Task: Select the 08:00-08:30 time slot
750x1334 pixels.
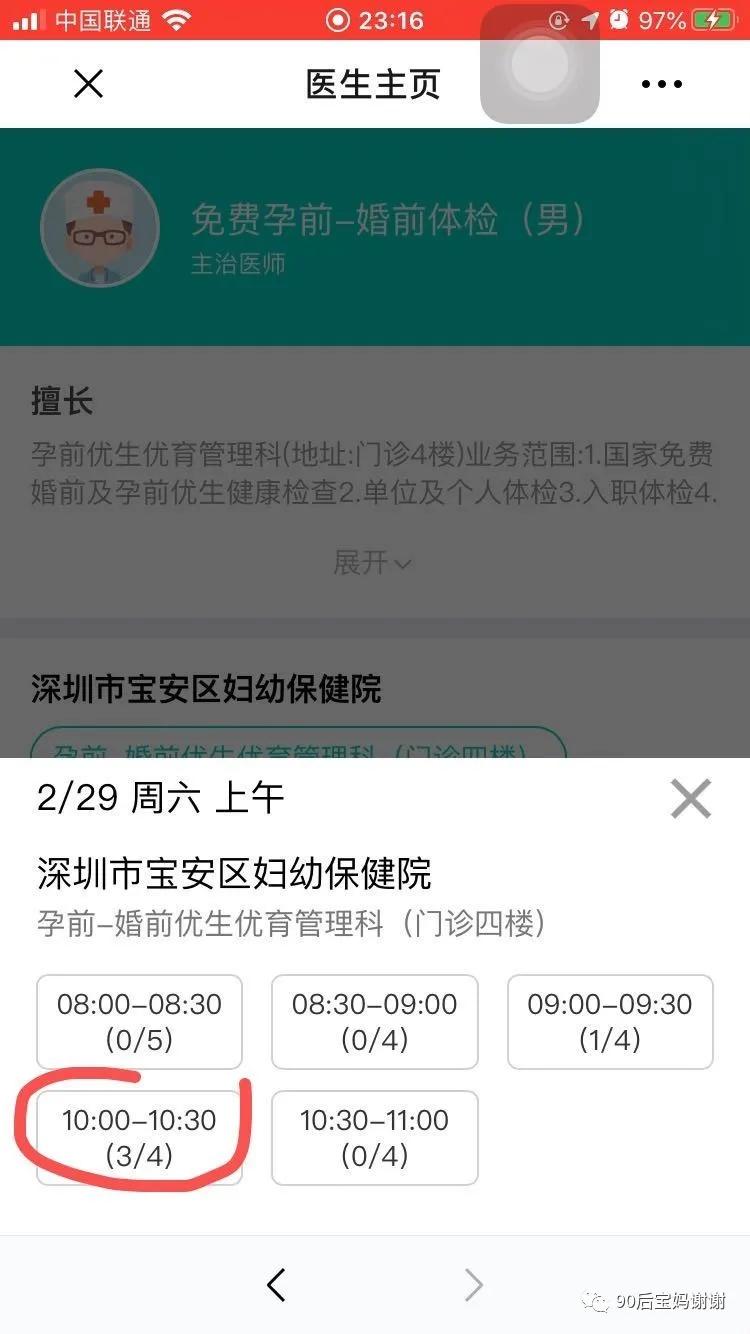Action: tap(139, 1021)
